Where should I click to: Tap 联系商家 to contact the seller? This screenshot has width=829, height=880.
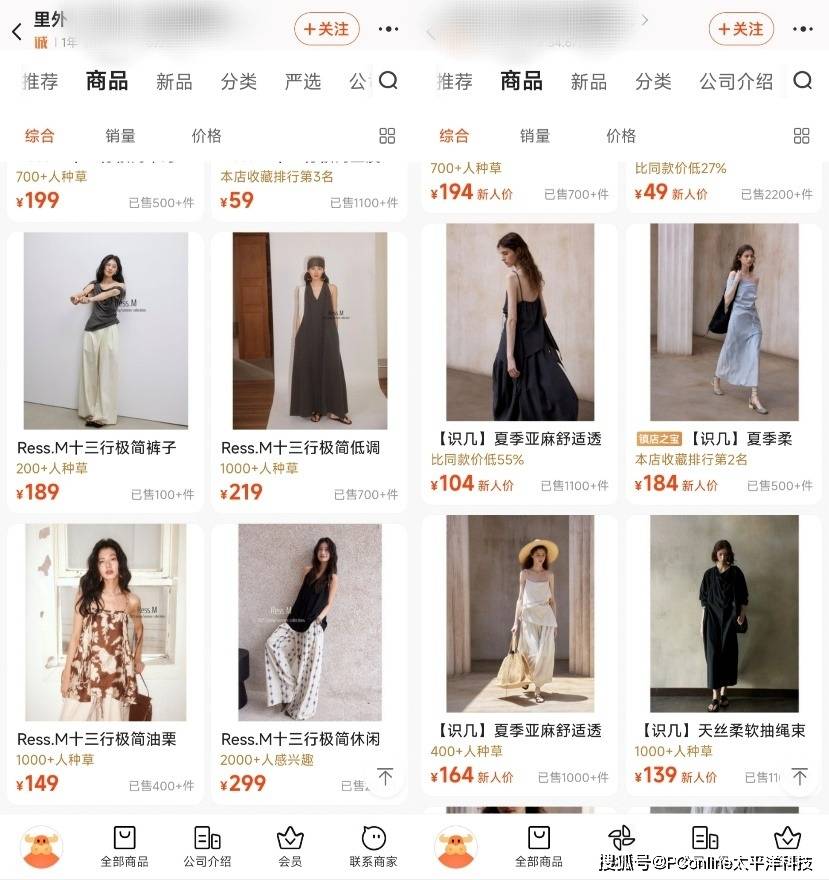(x=373, y=846)
